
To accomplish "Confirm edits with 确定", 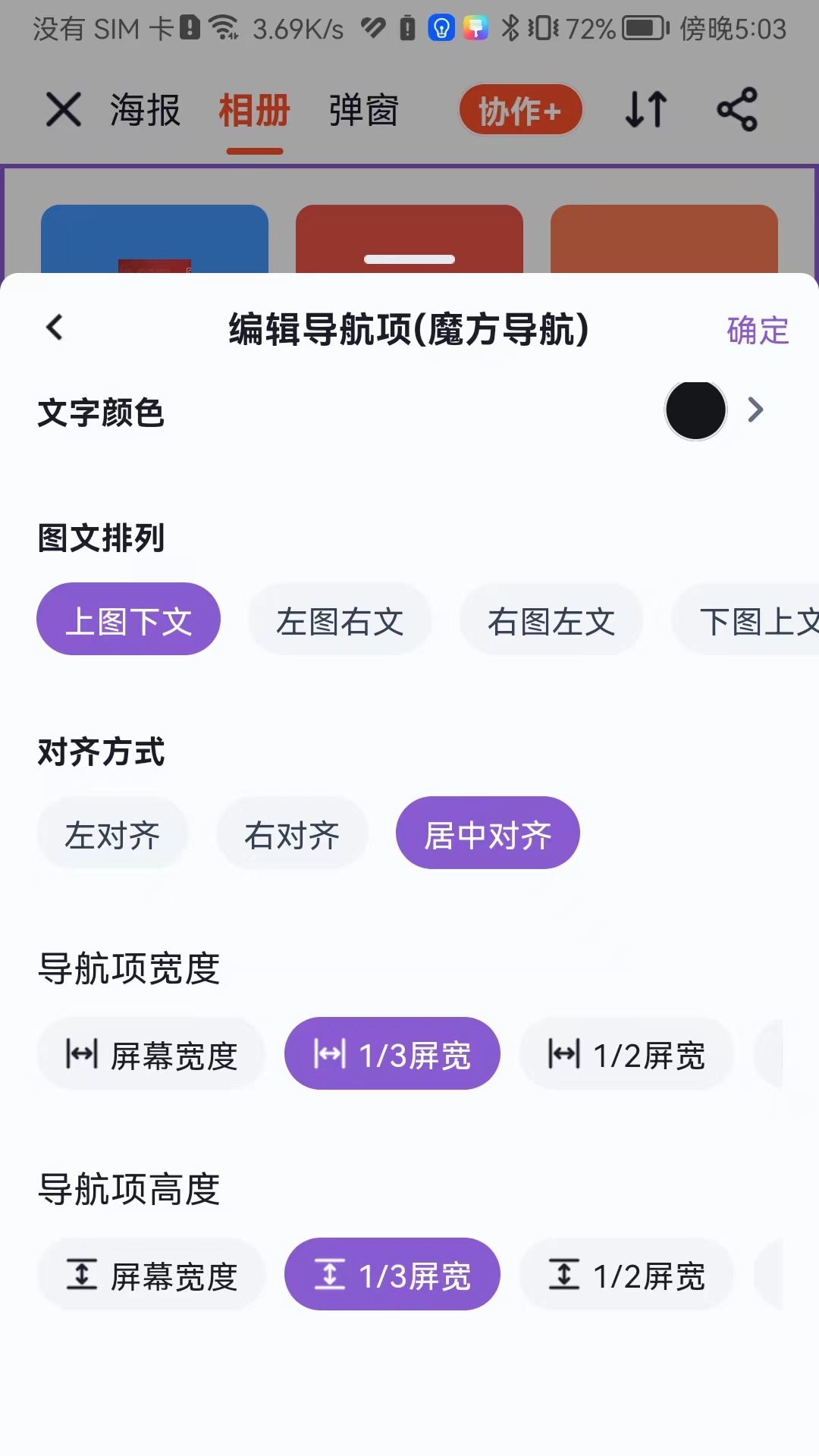I will 758,330.
